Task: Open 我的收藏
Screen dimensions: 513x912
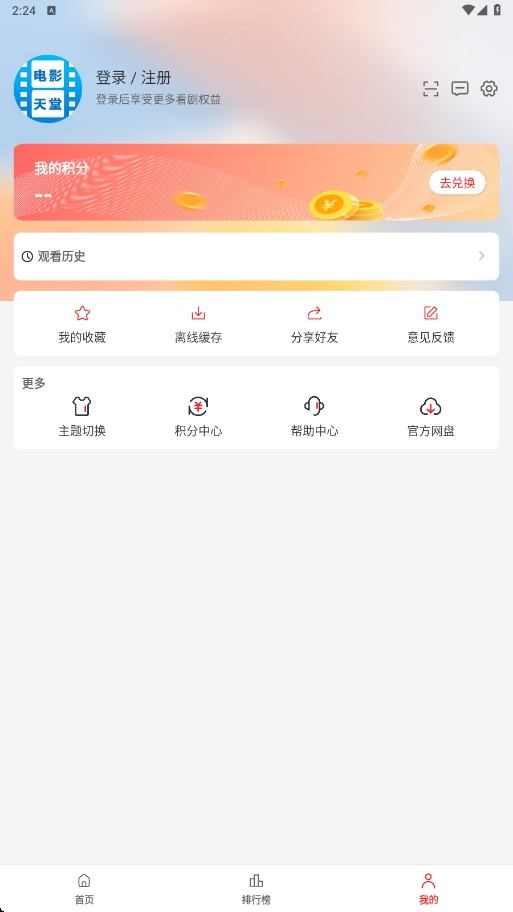Action: (82, 324)
